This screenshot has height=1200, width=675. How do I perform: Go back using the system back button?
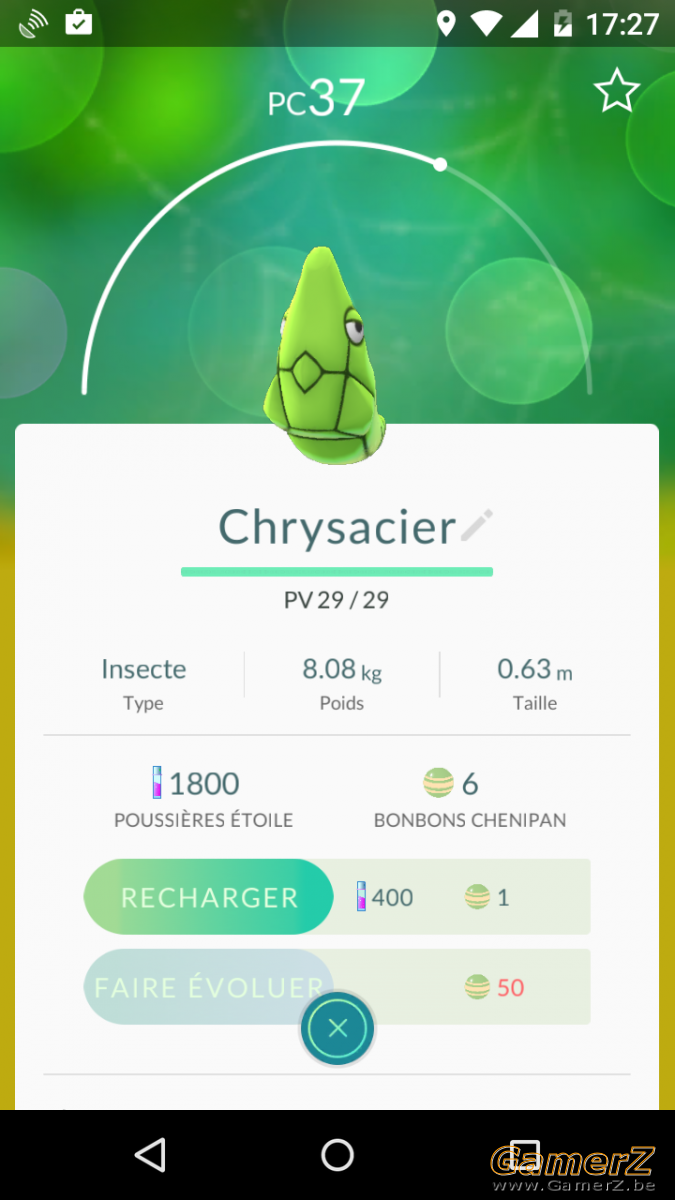pos(150,1155)
